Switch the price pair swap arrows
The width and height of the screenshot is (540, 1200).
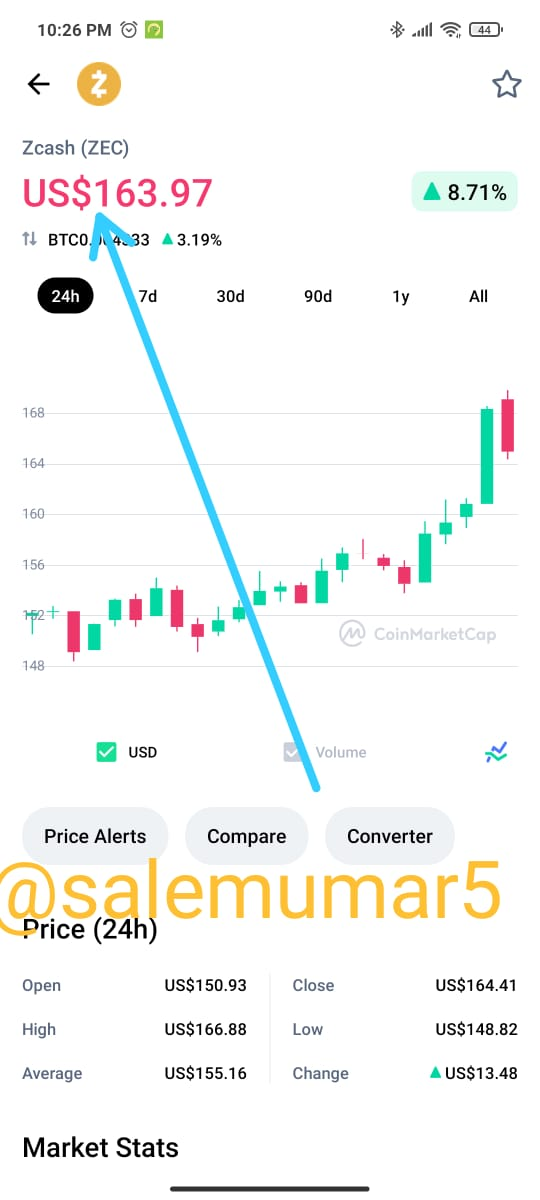(x=29, y=240)
